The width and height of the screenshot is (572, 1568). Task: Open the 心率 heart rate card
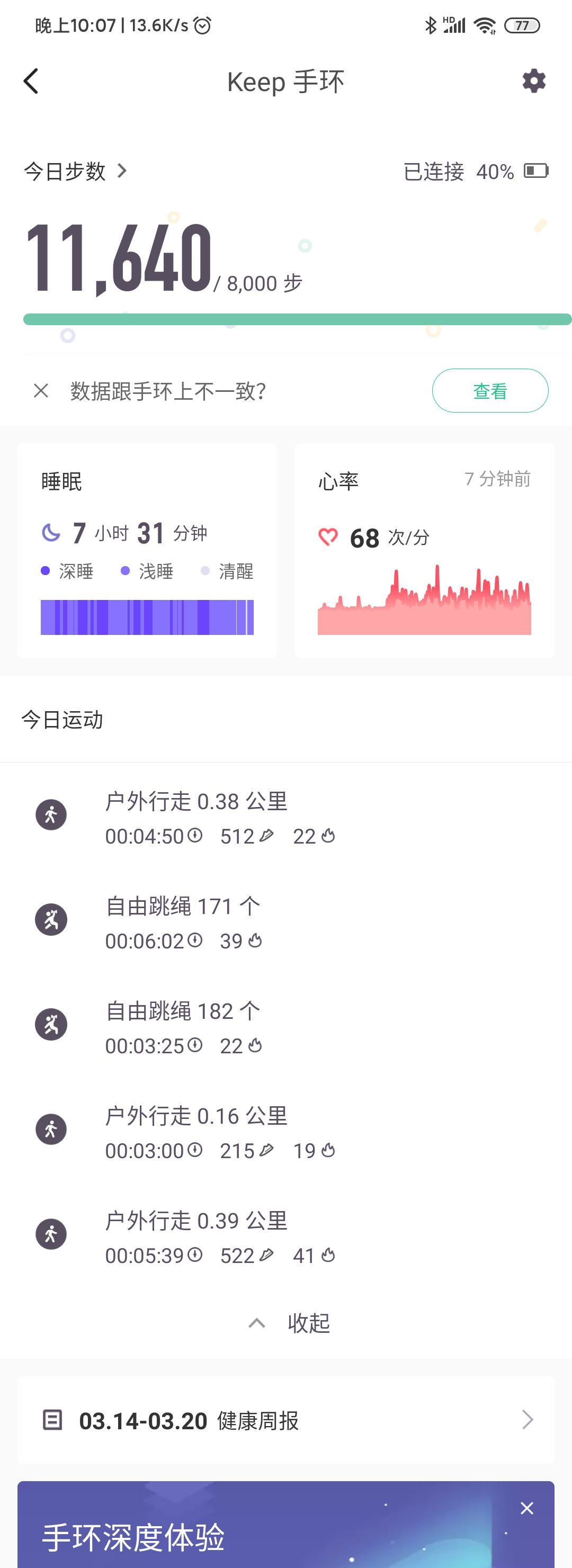pos(424,551)
